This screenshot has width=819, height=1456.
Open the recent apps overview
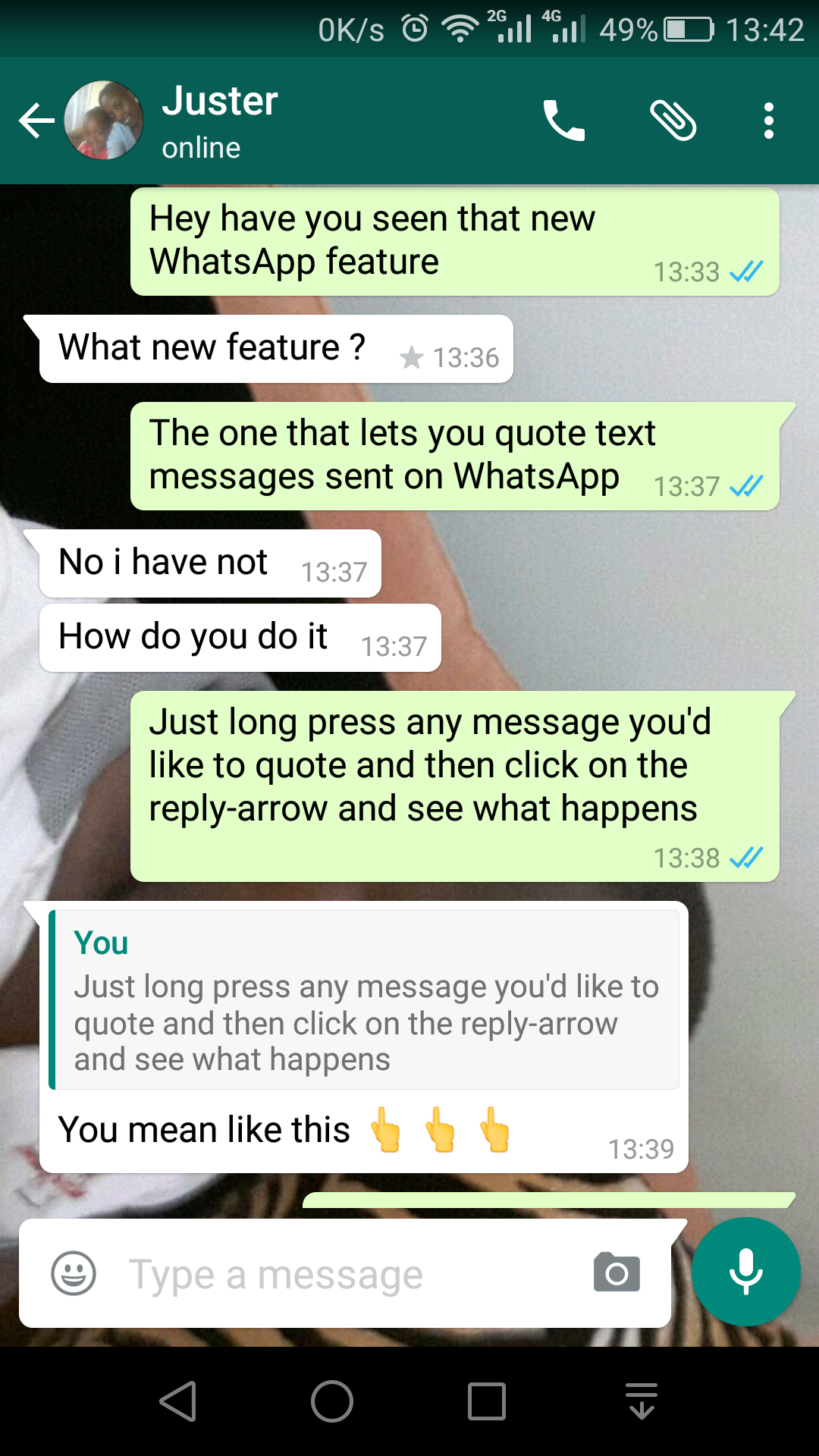click(487, 1401)
